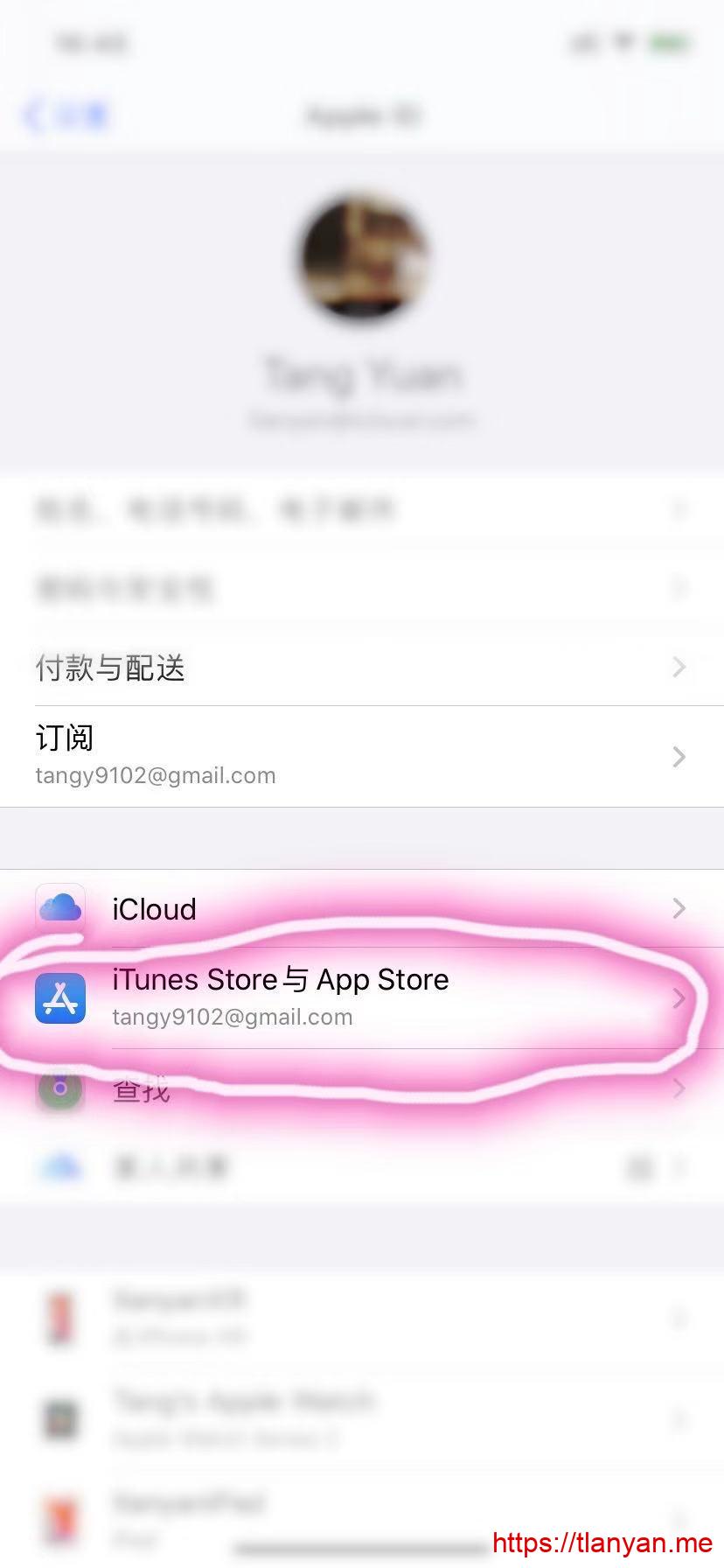Open 付款与配送 settings
Viewport: 724px width, 1568px height.
361,668
